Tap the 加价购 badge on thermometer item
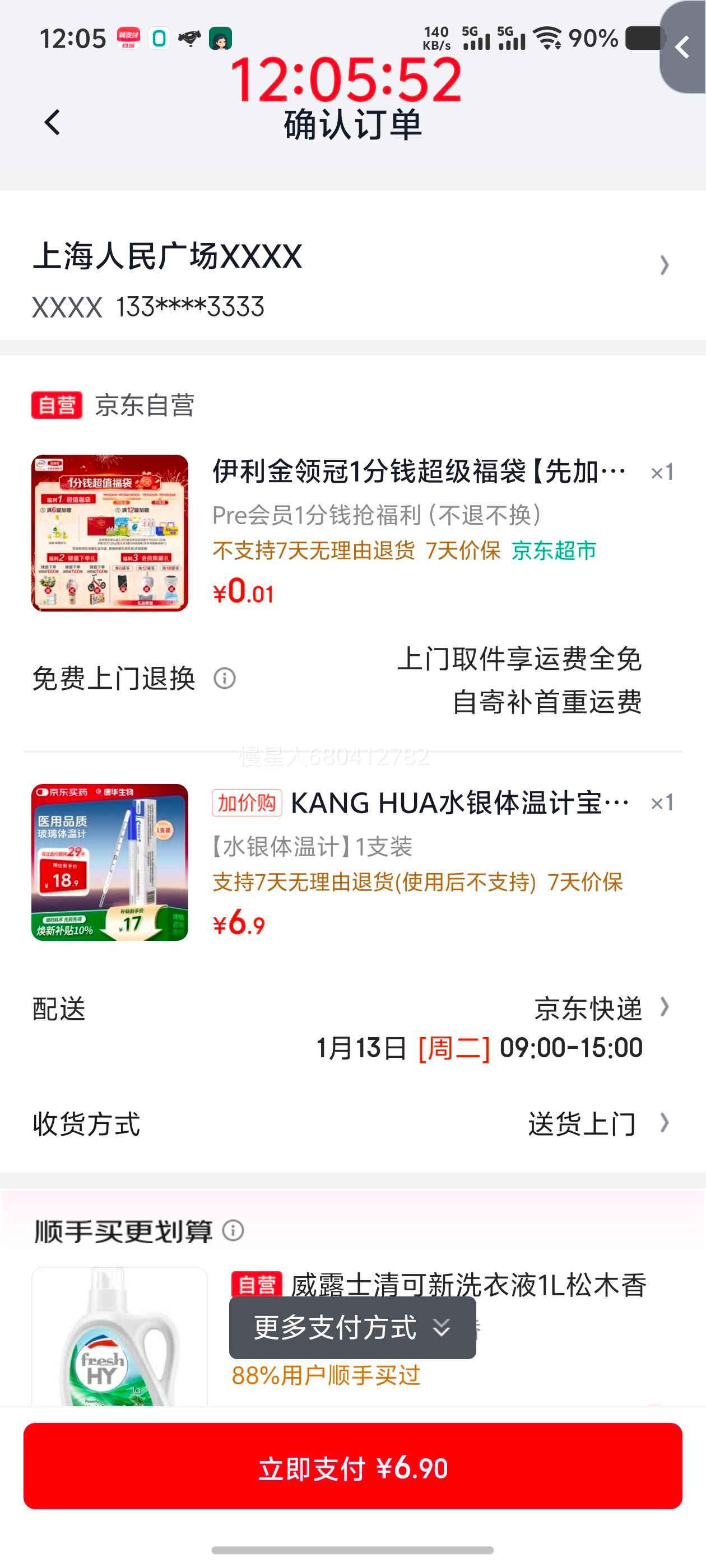Viewport: 706px width, 1568px height. pos(245,805)
